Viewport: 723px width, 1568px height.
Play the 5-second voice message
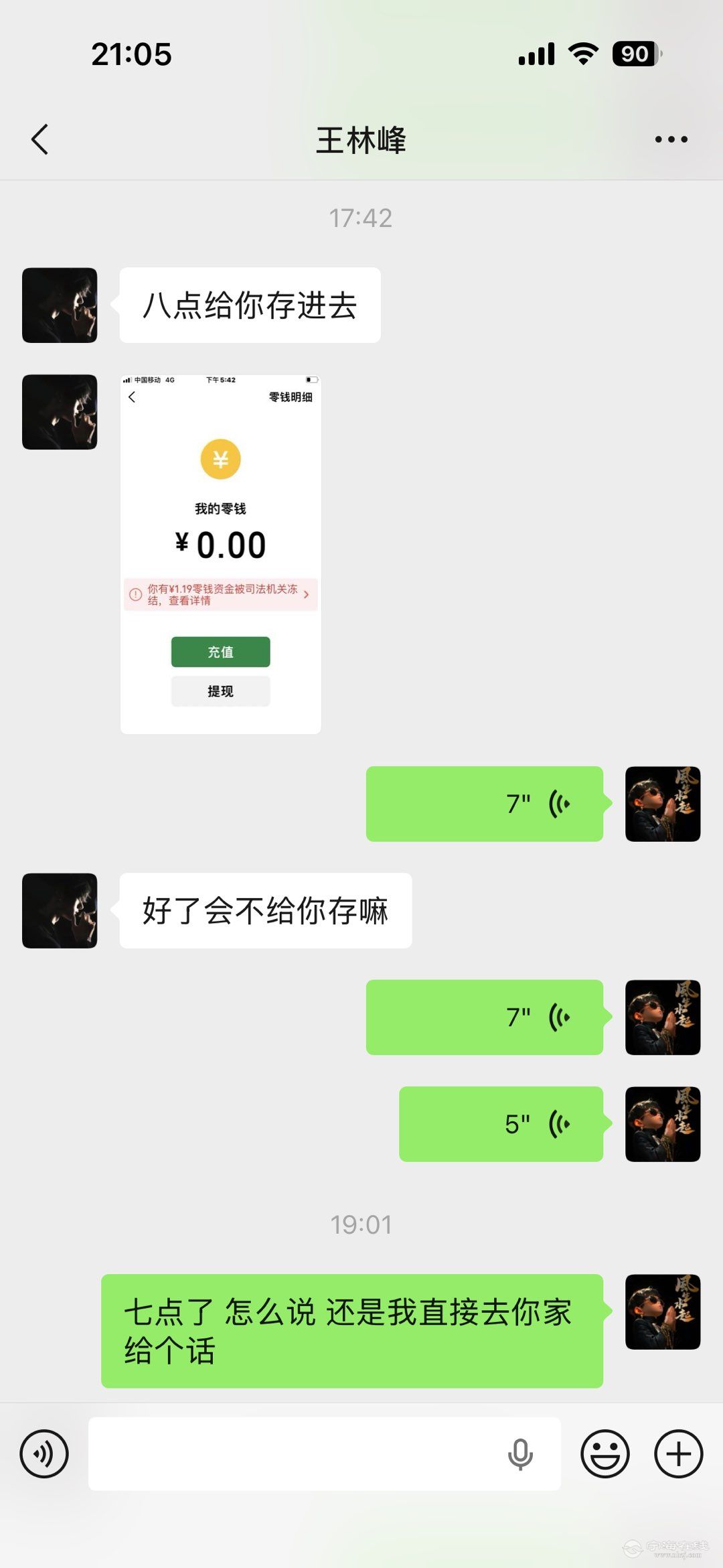(x=501, y=1124)
